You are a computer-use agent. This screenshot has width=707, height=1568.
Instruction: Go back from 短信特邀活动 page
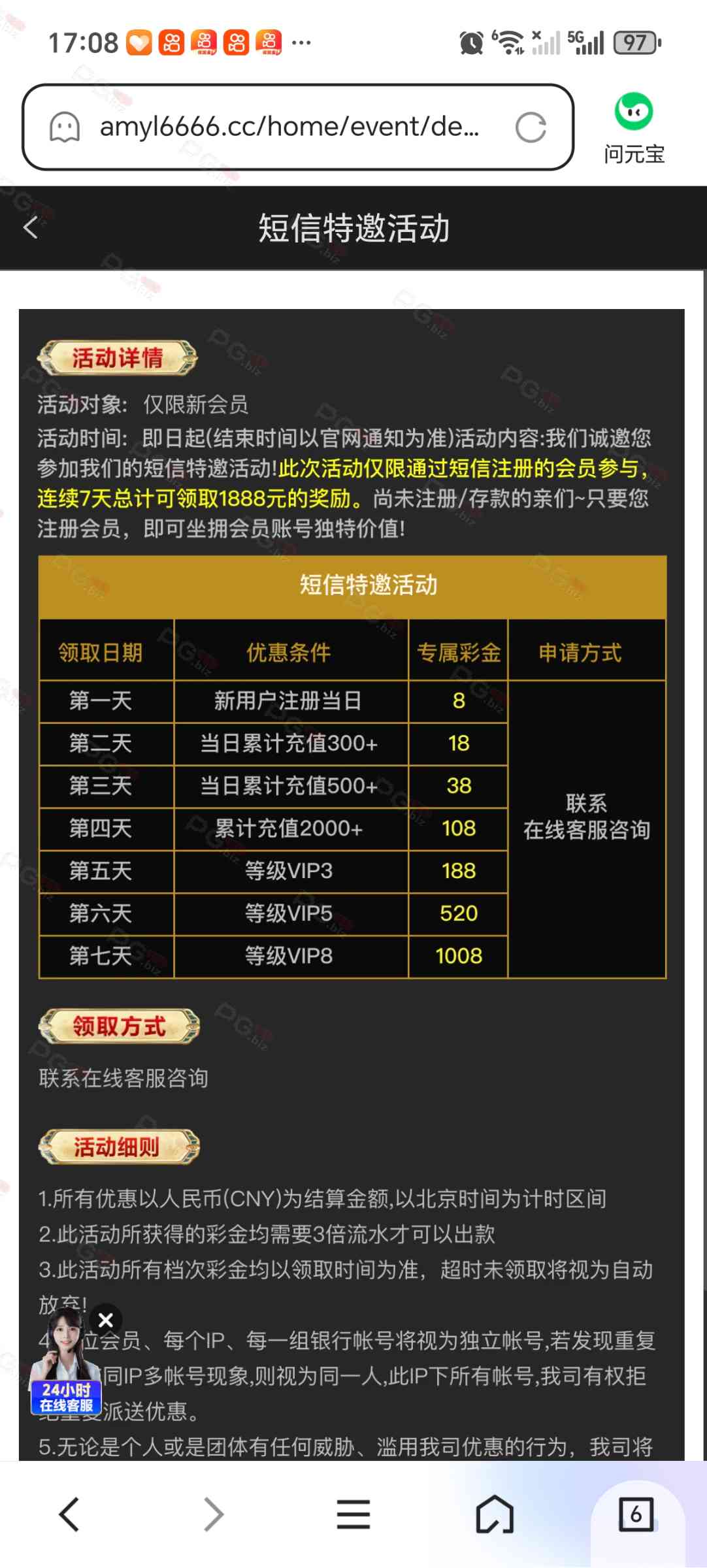pos(31,228)
